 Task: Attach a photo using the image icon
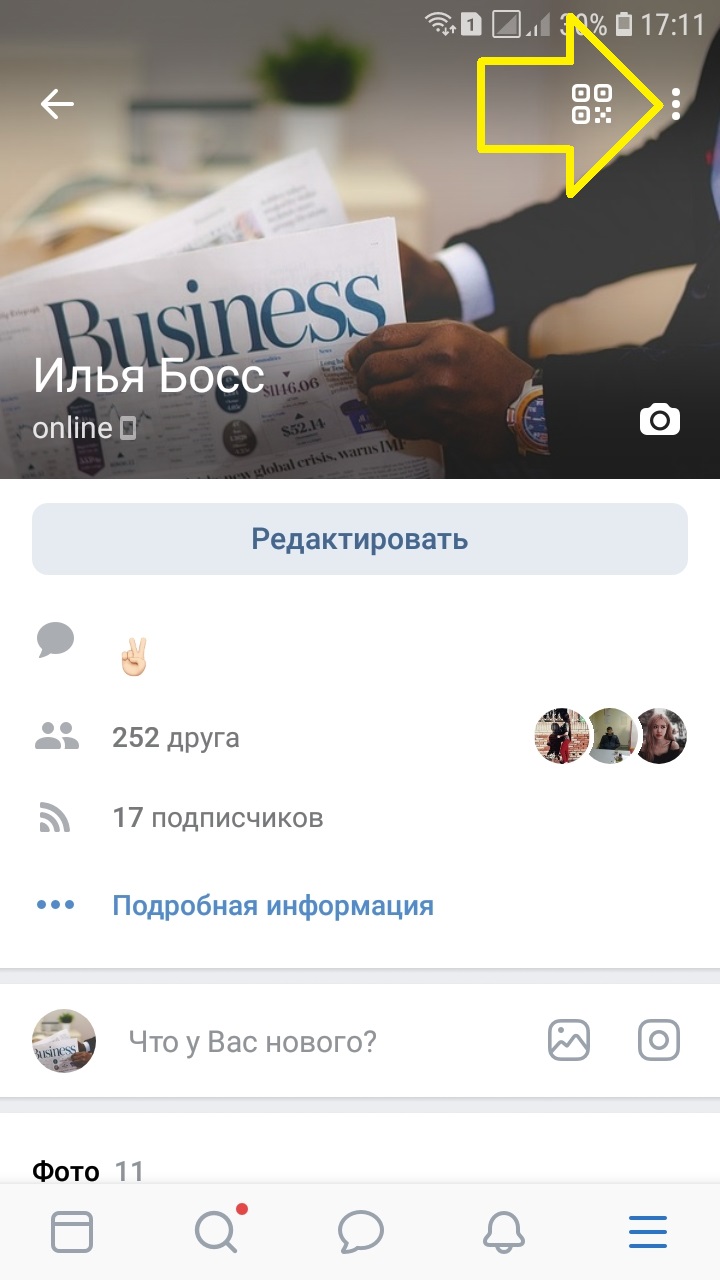coord(568,1040)
